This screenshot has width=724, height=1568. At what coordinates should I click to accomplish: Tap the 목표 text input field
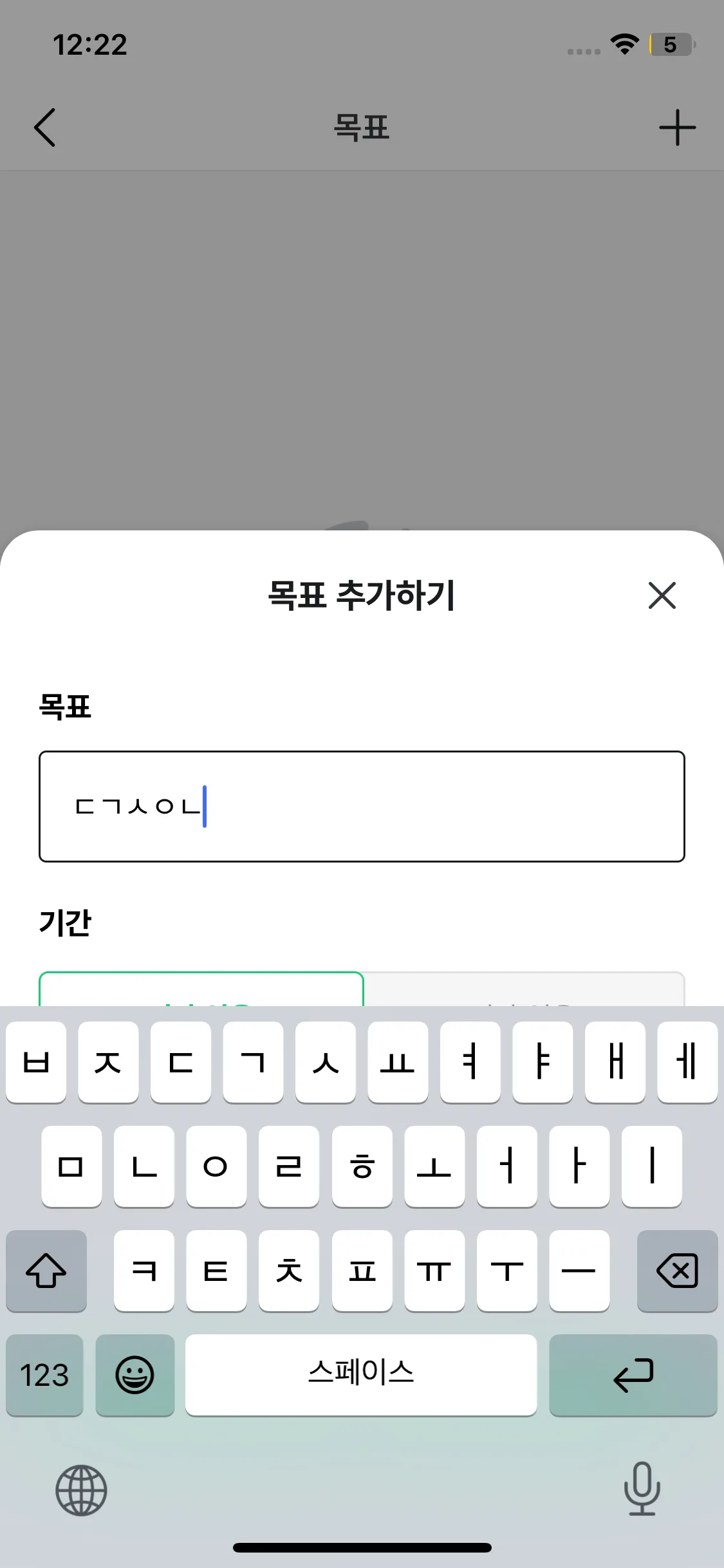pyautogui.click(x=362, y=806)
